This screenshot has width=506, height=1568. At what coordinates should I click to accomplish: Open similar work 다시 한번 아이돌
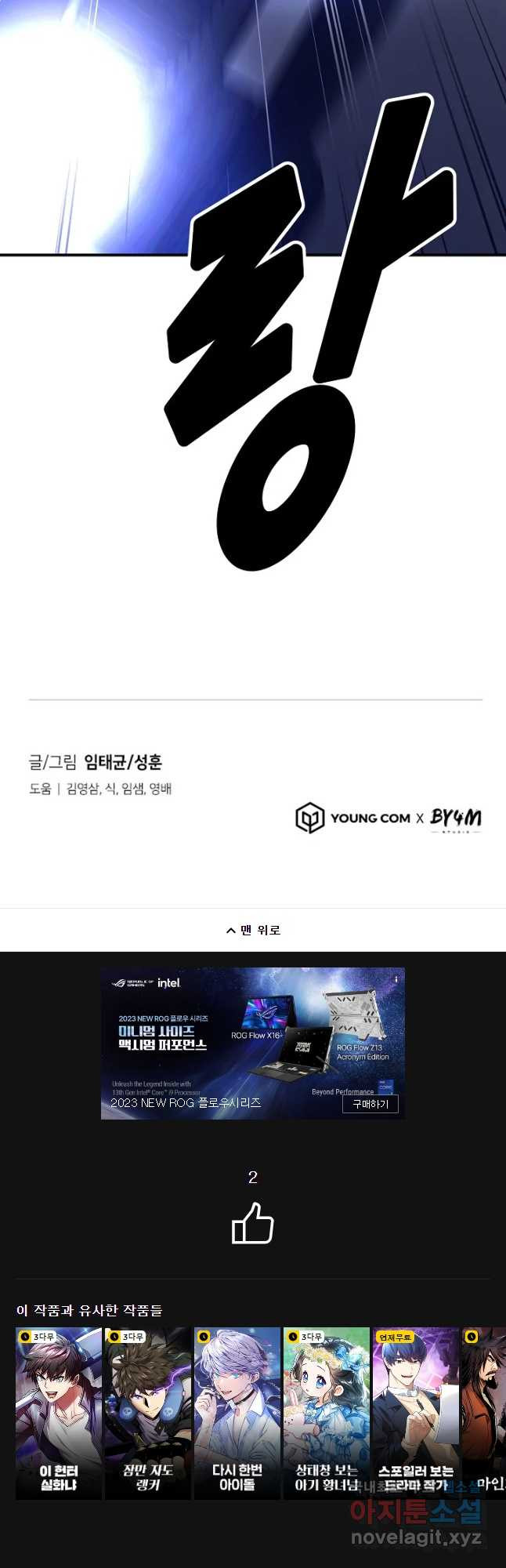point(237,1413)
